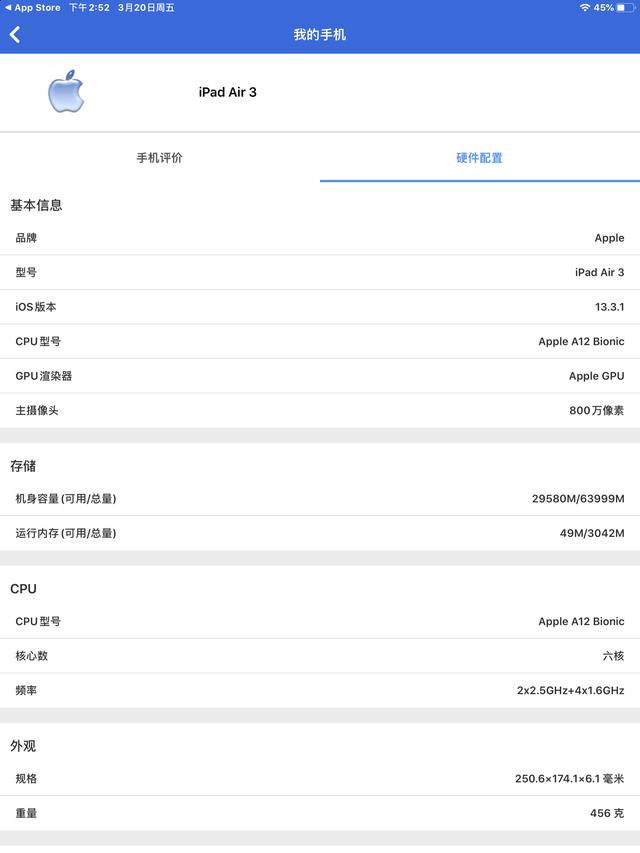
Task: Go back using the top-left arrow
Action: pyautogui.click(x=15, y=35)
